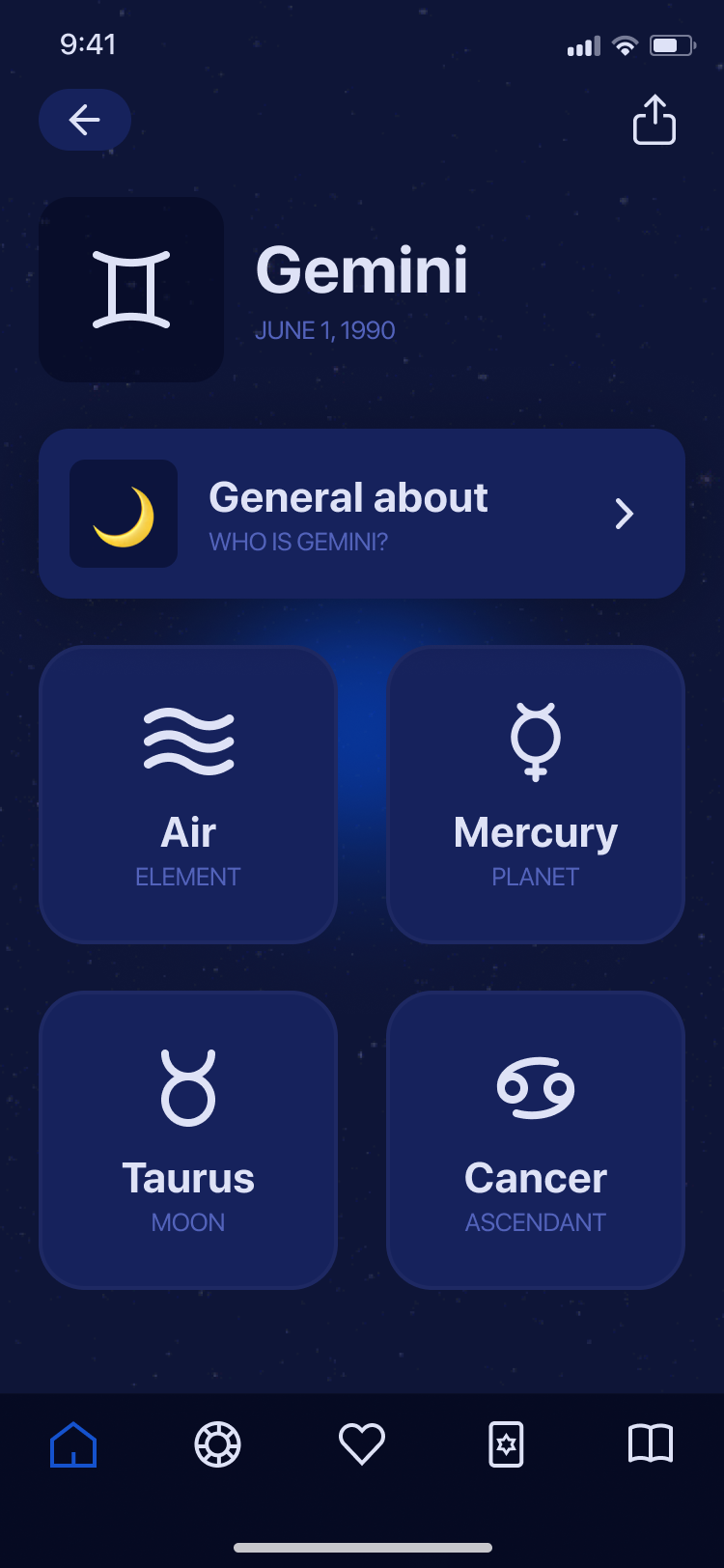The image size is (724, 1568).
Task: Open the Mercury planet card
Action: [536, 795]
